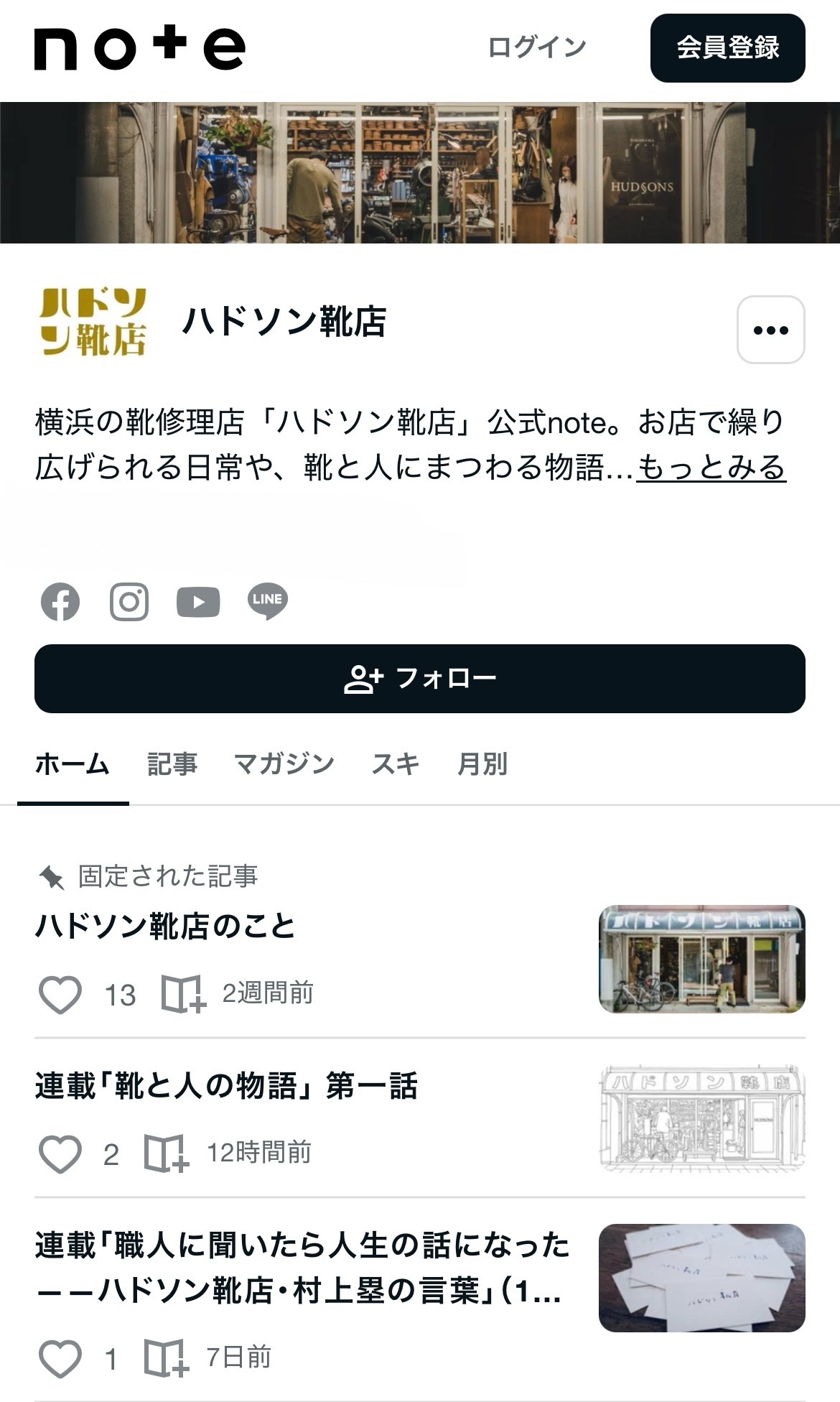
Task: Add ハドソン靴店のこと to a magazine
Action: coord(183,995)
